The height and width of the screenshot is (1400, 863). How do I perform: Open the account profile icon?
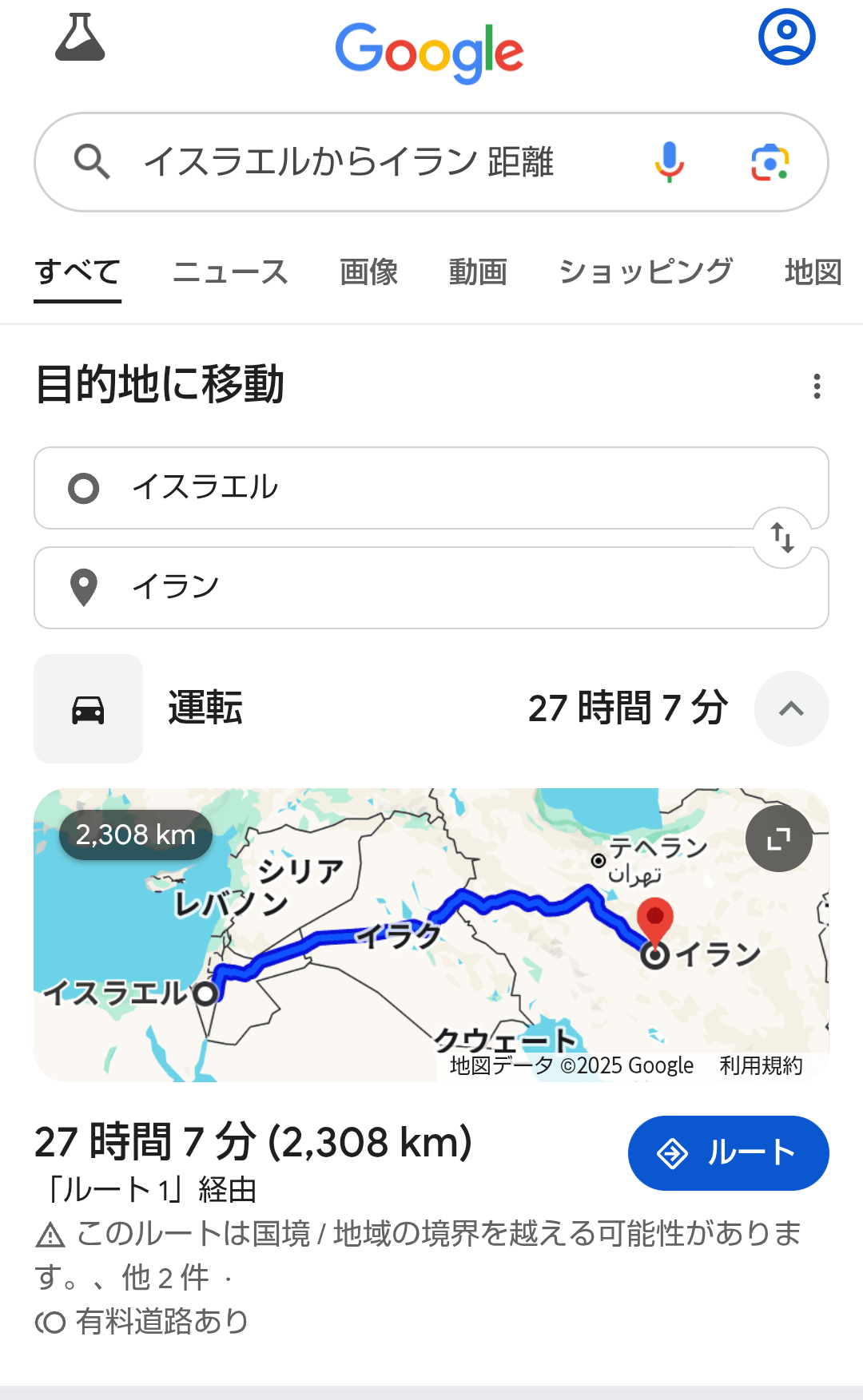786,37
